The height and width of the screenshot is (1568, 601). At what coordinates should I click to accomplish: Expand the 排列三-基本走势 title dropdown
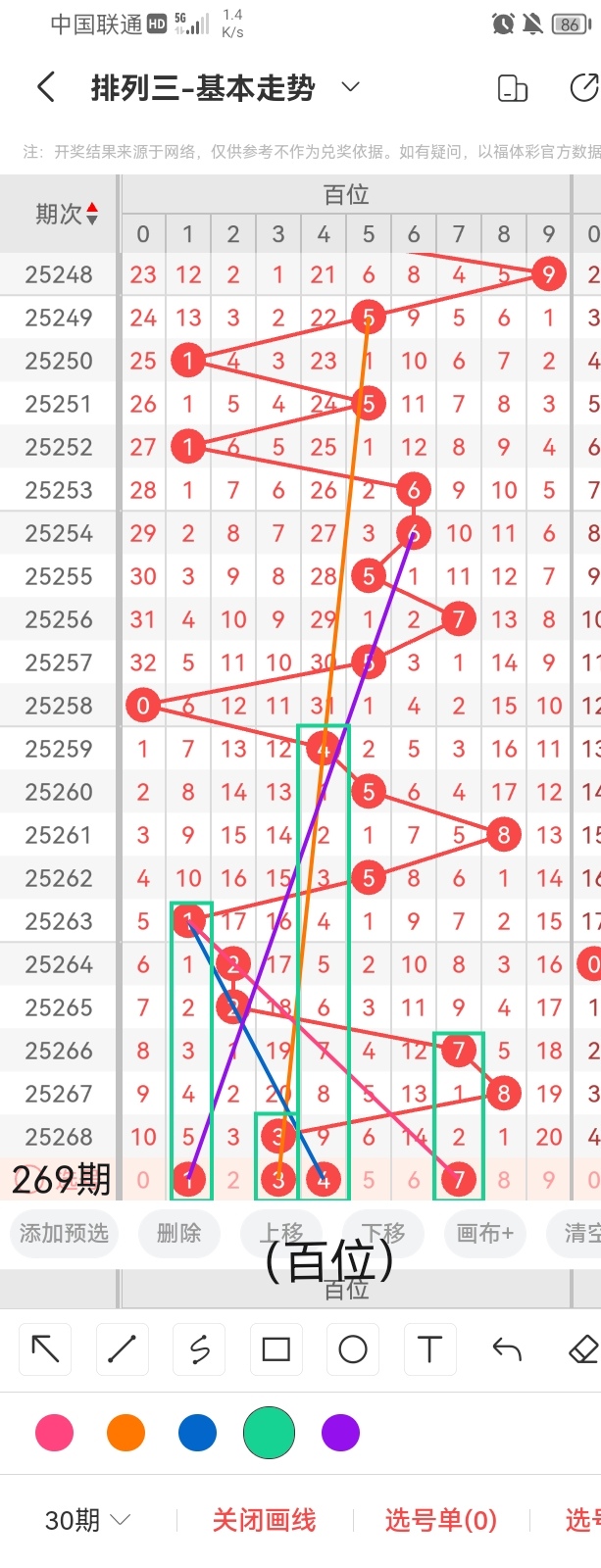tap(350, 87)
